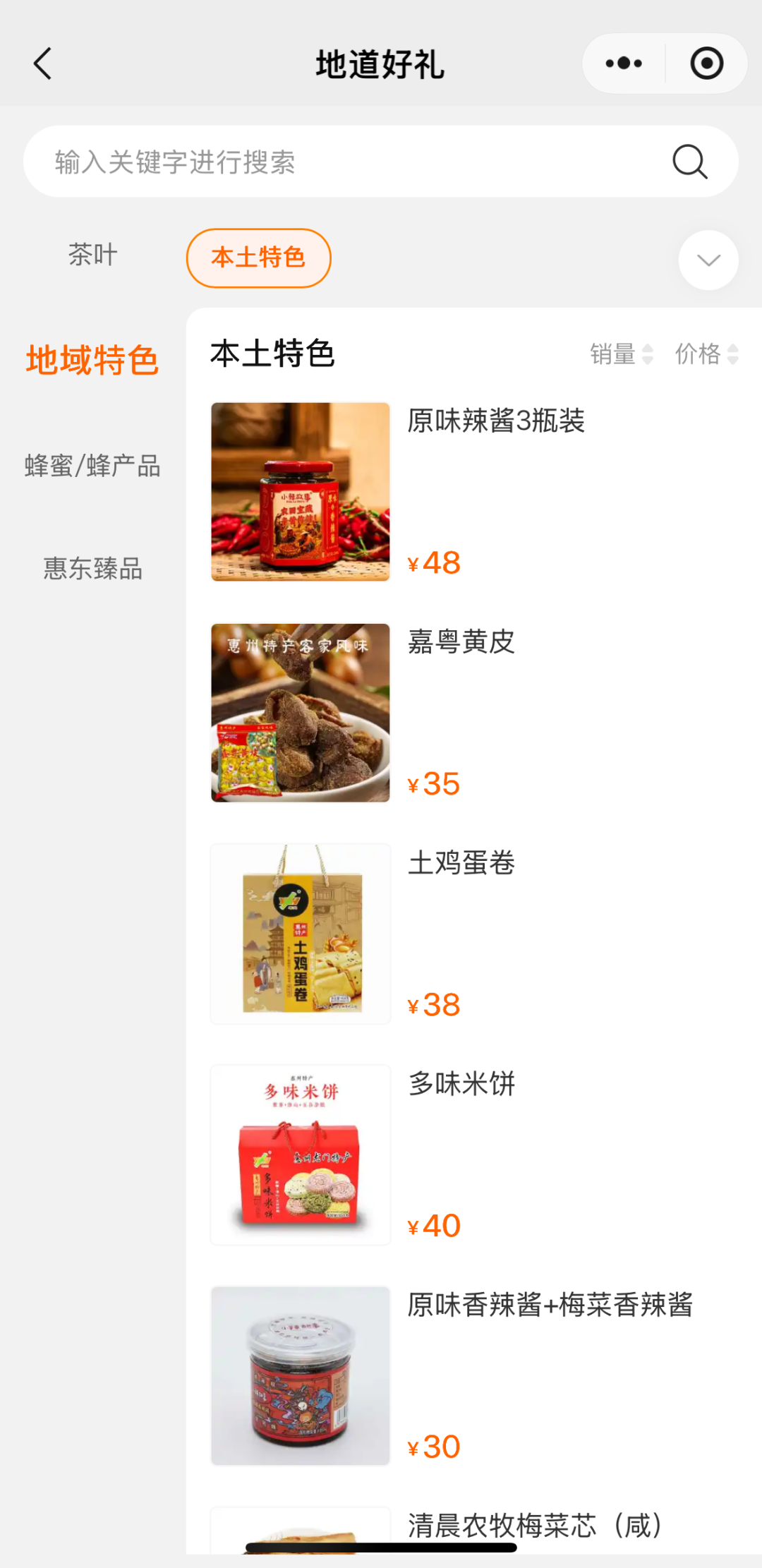
Task: Tap the magnifier search icon
Action: pos(689,162)
